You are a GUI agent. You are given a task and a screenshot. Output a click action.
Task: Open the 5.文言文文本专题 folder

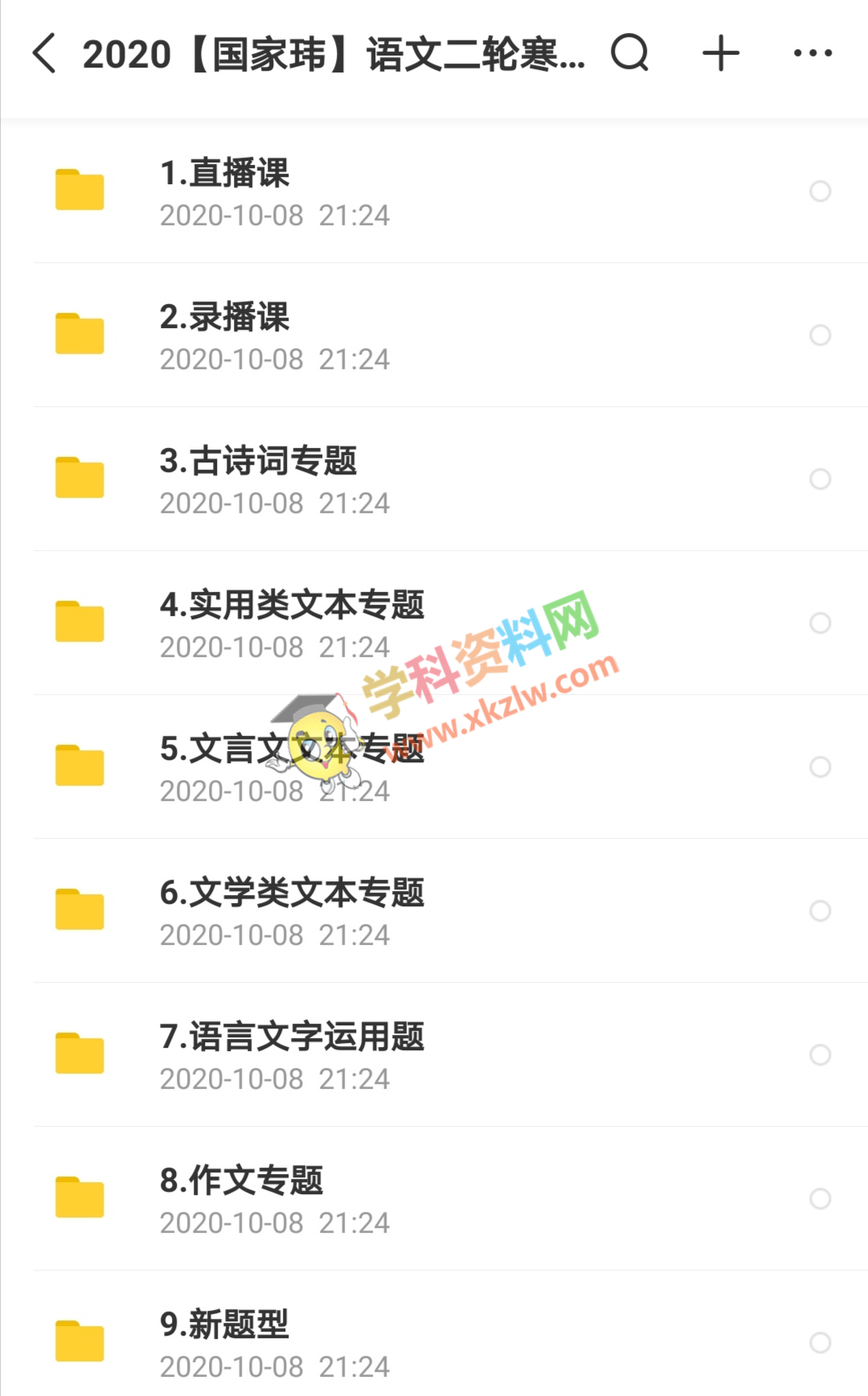(x=434, y=767)
